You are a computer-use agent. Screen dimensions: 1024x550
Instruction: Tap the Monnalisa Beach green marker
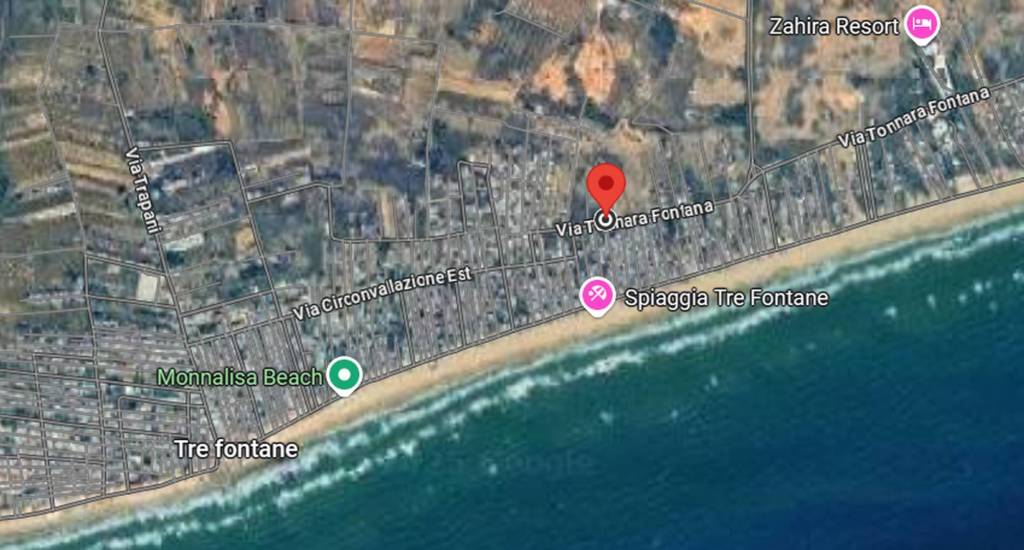(345, 376)
